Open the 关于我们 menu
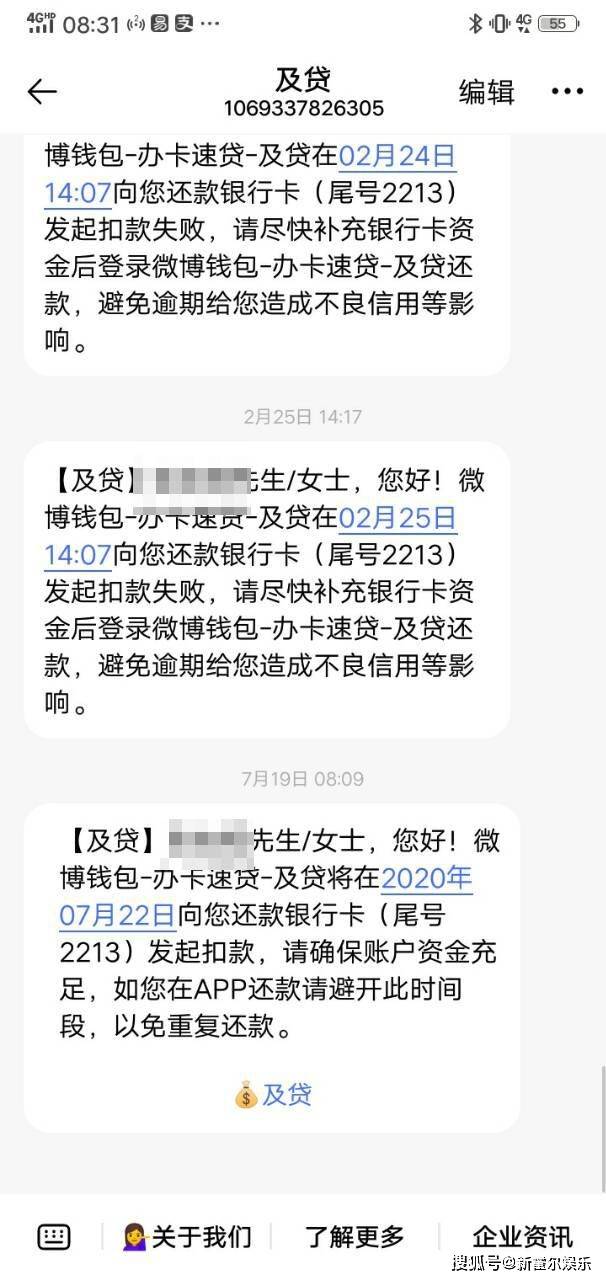 click(186, 1237)
